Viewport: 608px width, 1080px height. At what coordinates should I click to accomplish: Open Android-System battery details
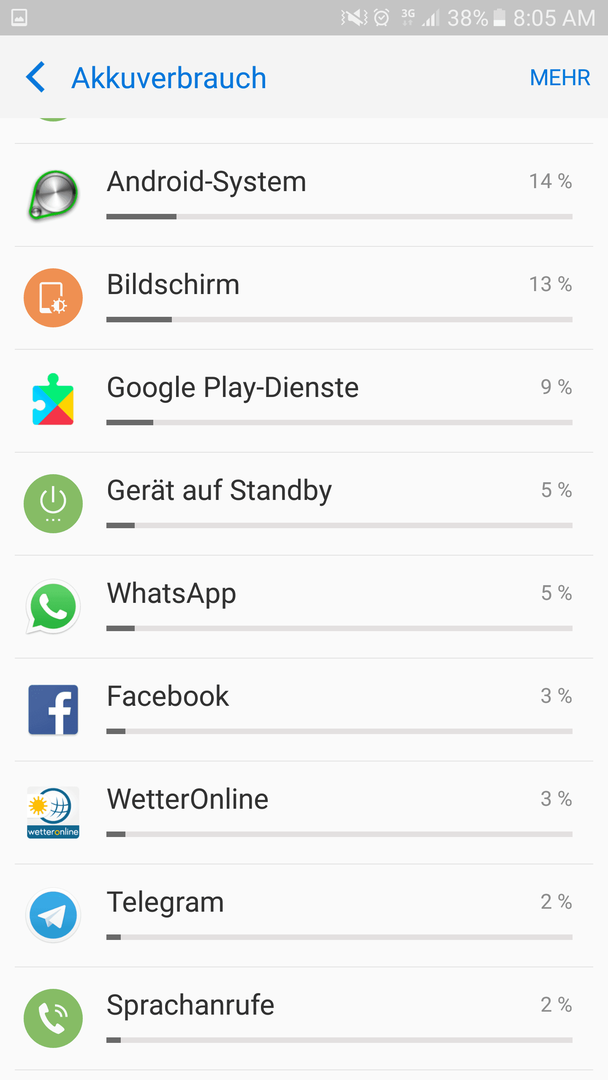click(x=304, y=195)
